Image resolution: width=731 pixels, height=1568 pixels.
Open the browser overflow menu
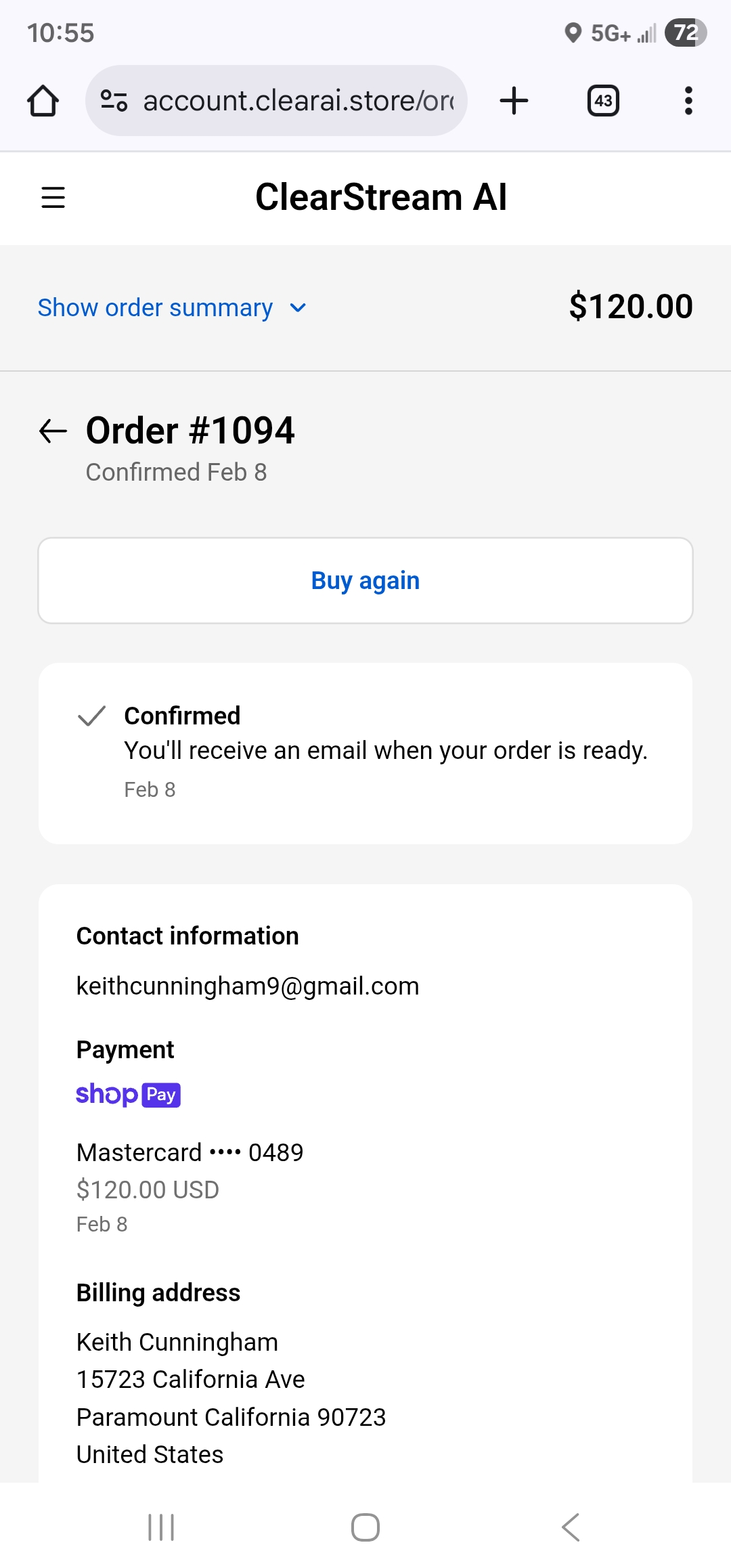coord(688,101)
